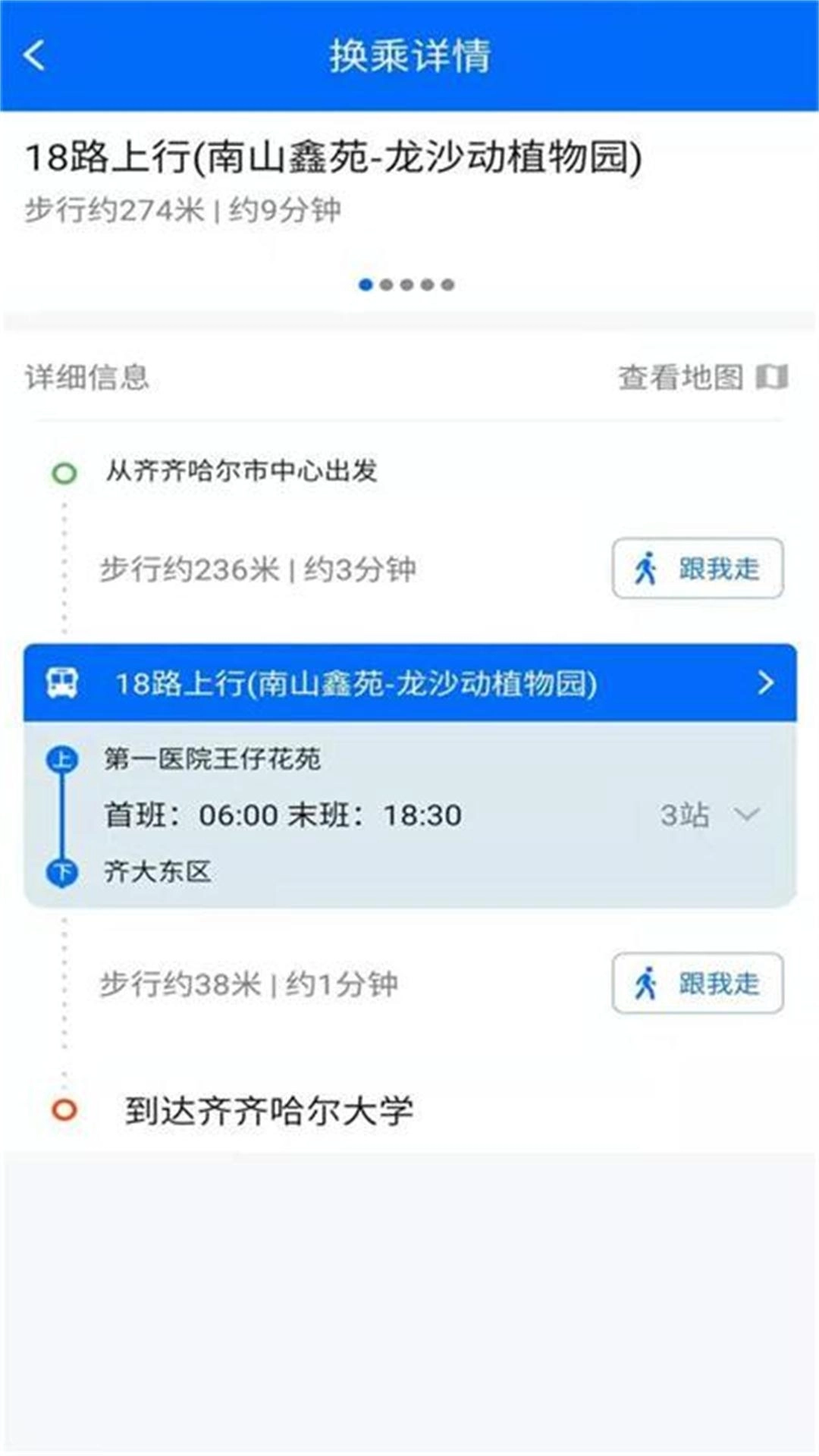
Task: Select the 详细信息 section header
Action: point(91,376)
